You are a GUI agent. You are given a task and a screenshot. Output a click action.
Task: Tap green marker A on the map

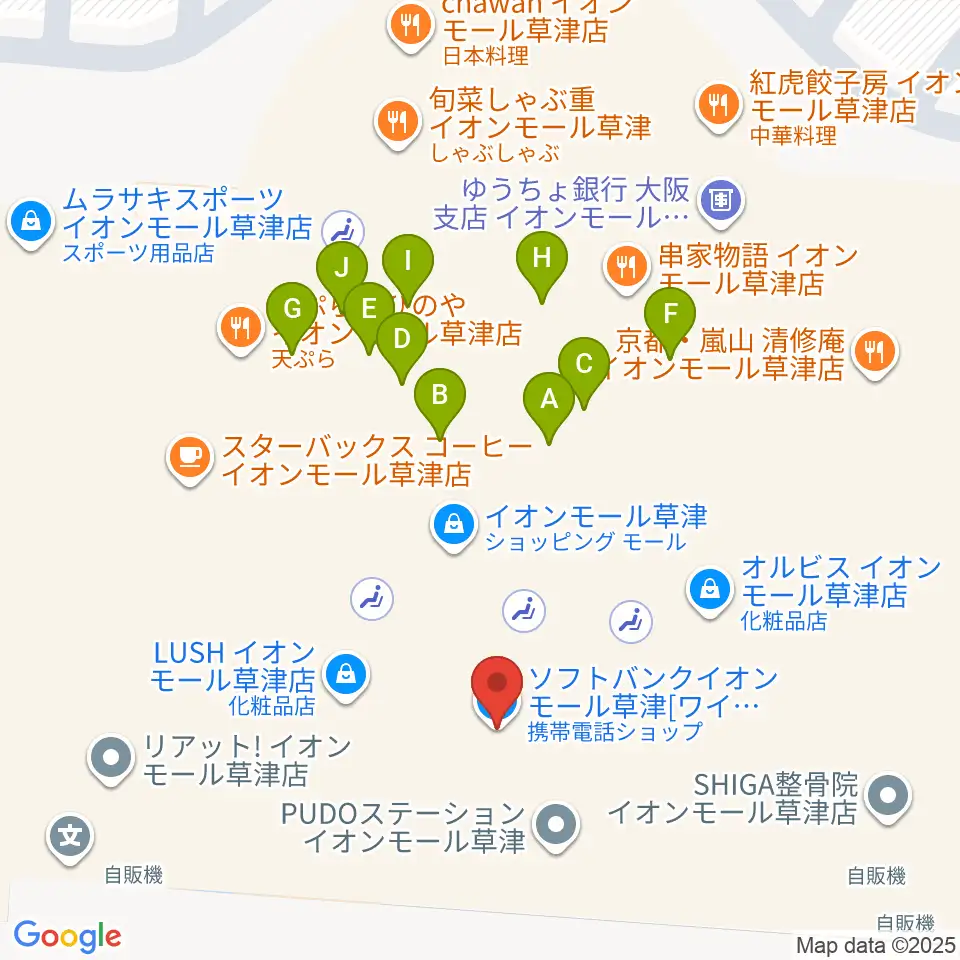[548, 400]
